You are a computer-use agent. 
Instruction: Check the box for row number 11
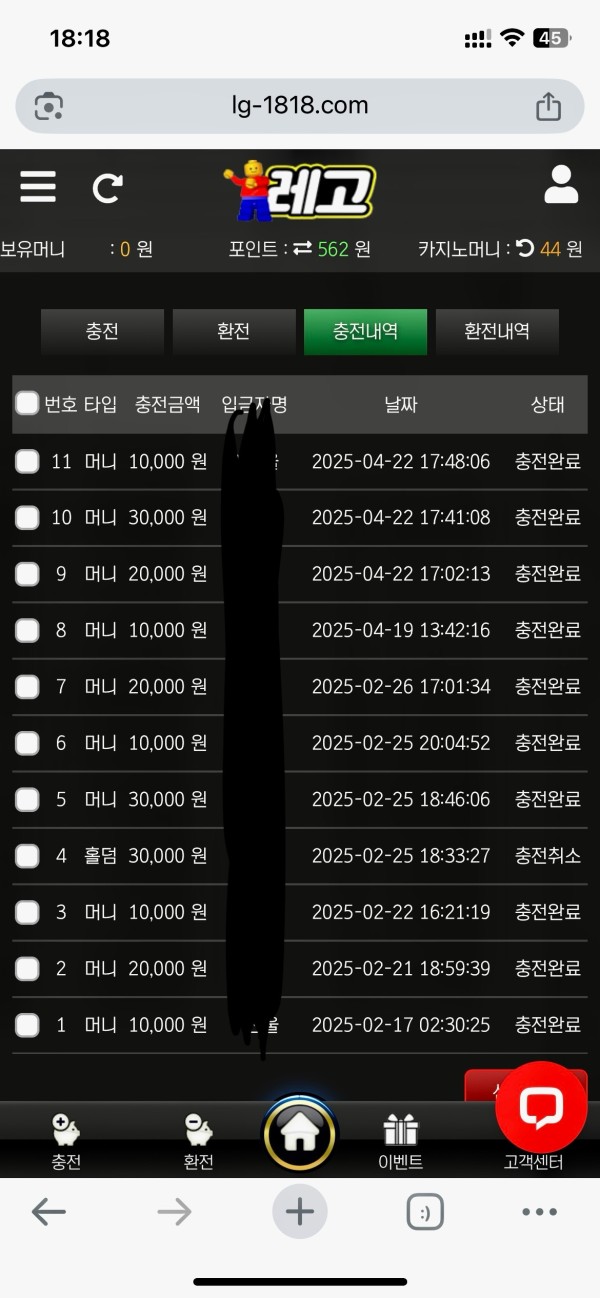pos(27,461)
